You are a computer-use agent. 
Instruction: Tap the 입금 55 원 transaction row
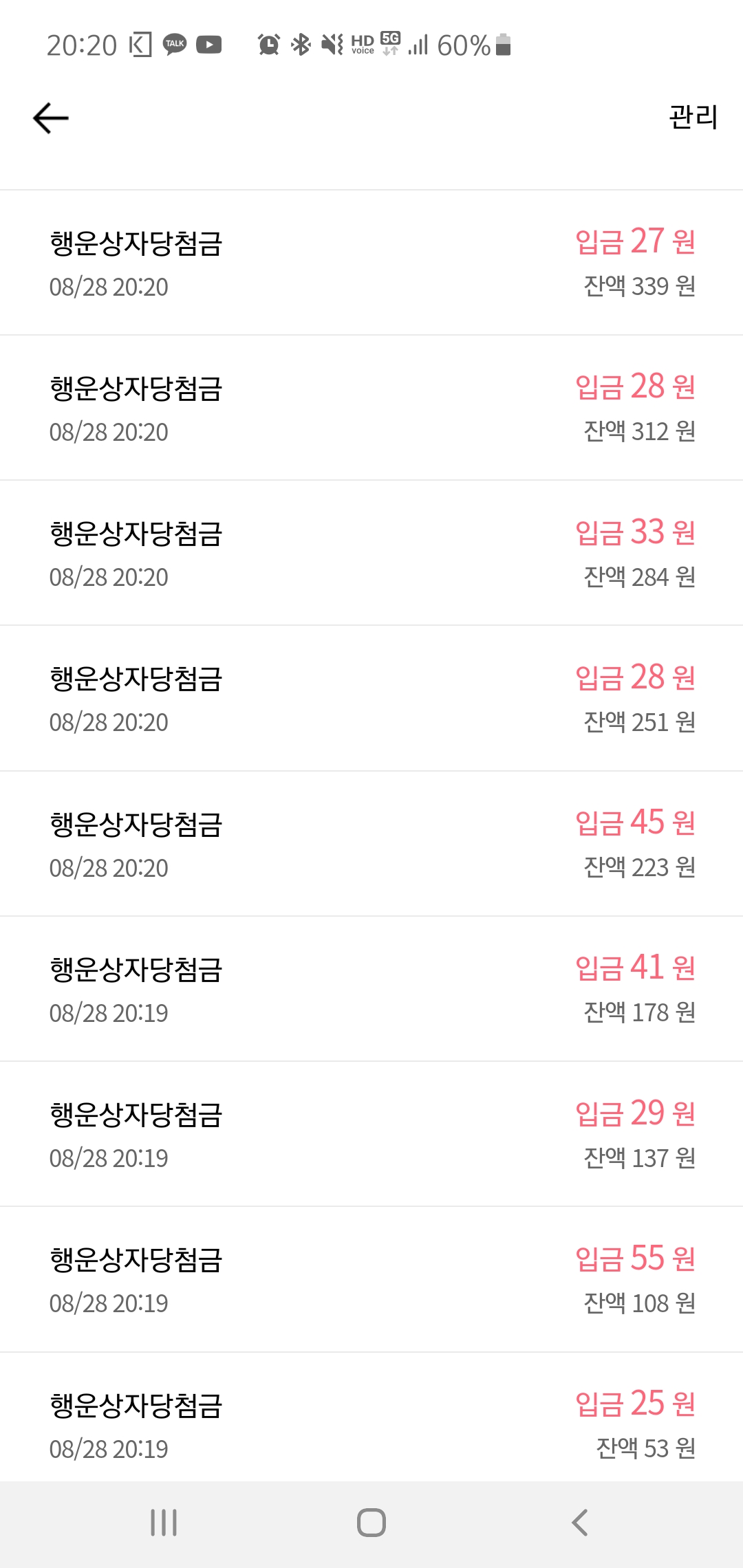[x=371, y=1279]
